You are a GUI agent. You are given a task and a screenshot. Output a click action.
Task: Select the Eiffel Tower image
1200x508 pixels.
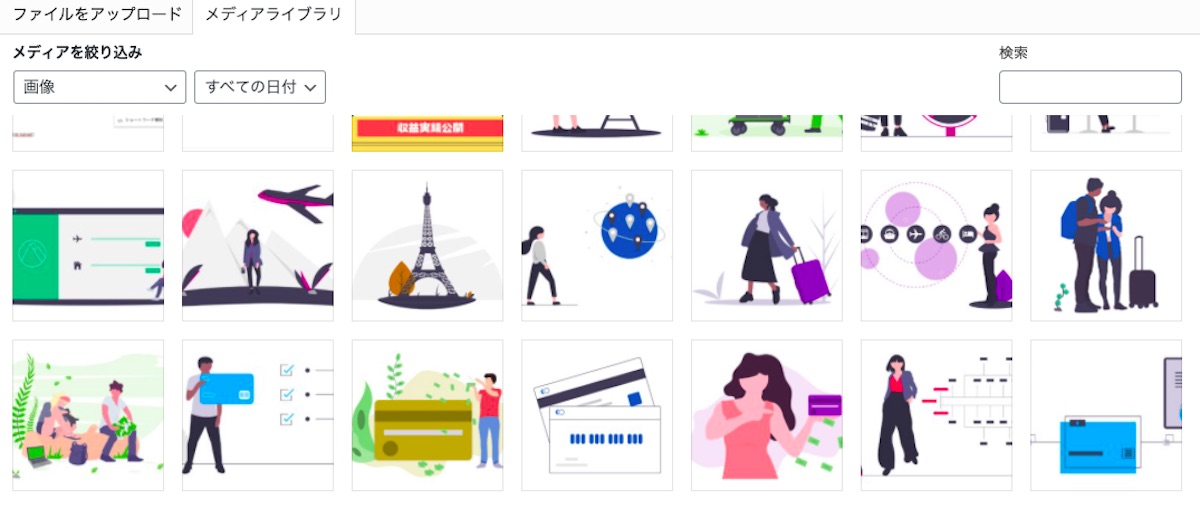pyautogui.click(x=427, y=245)
